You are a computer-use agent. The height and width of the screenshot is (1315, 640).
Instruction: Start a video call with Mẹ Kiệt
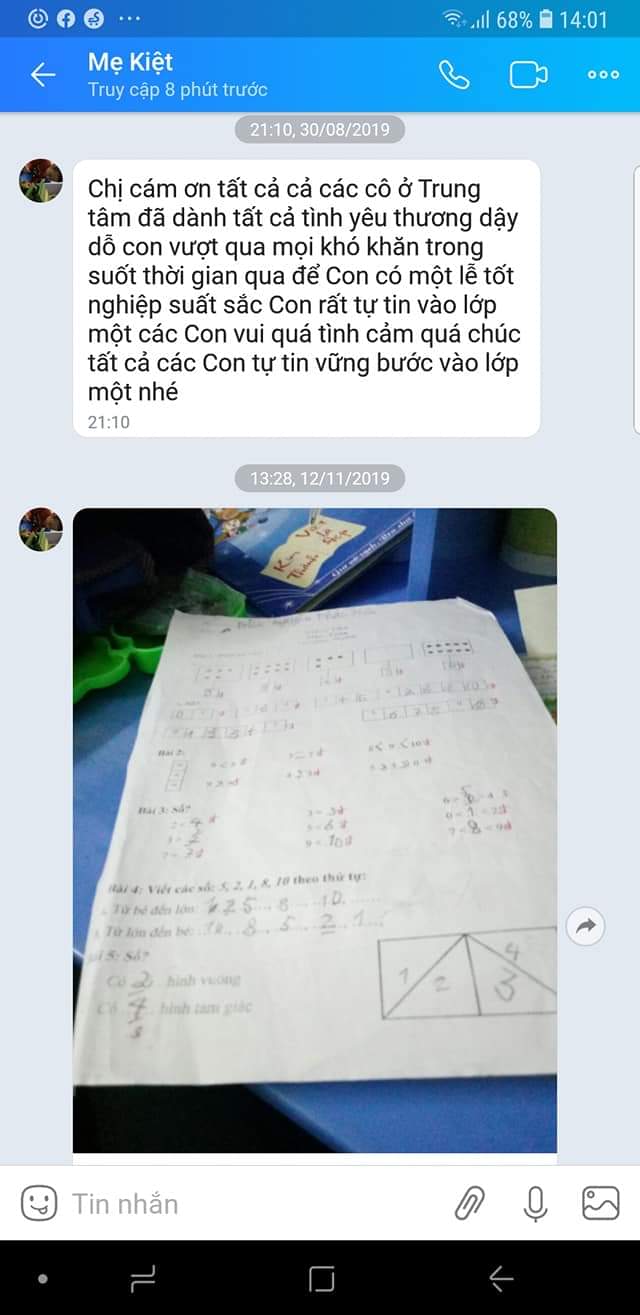point(528,75)
